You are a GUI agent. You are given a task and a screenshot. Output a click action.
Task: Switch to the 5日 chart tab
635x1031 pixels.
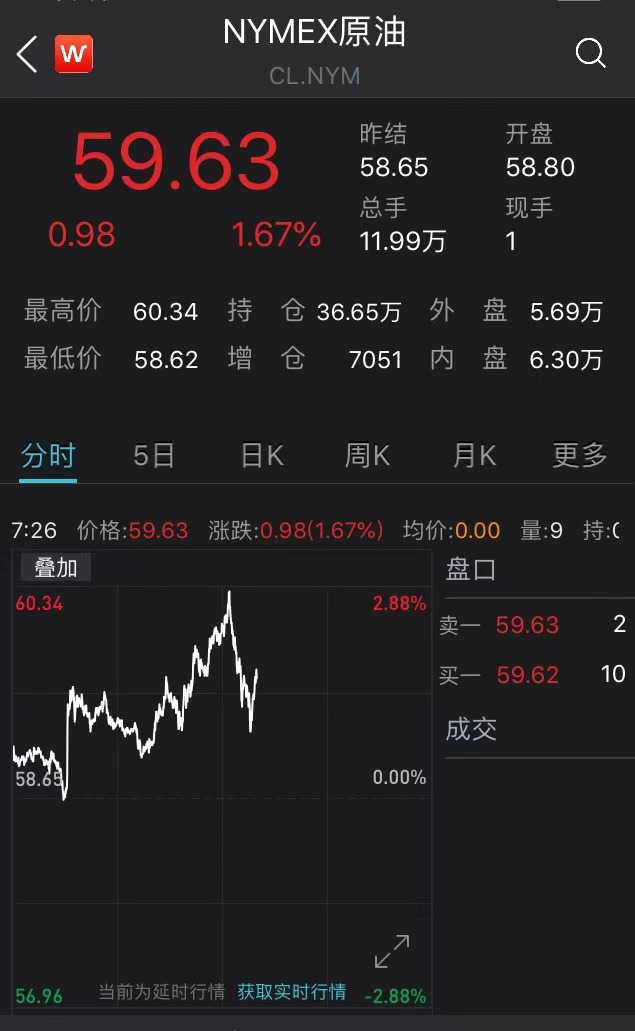click(x=154, y=455)
